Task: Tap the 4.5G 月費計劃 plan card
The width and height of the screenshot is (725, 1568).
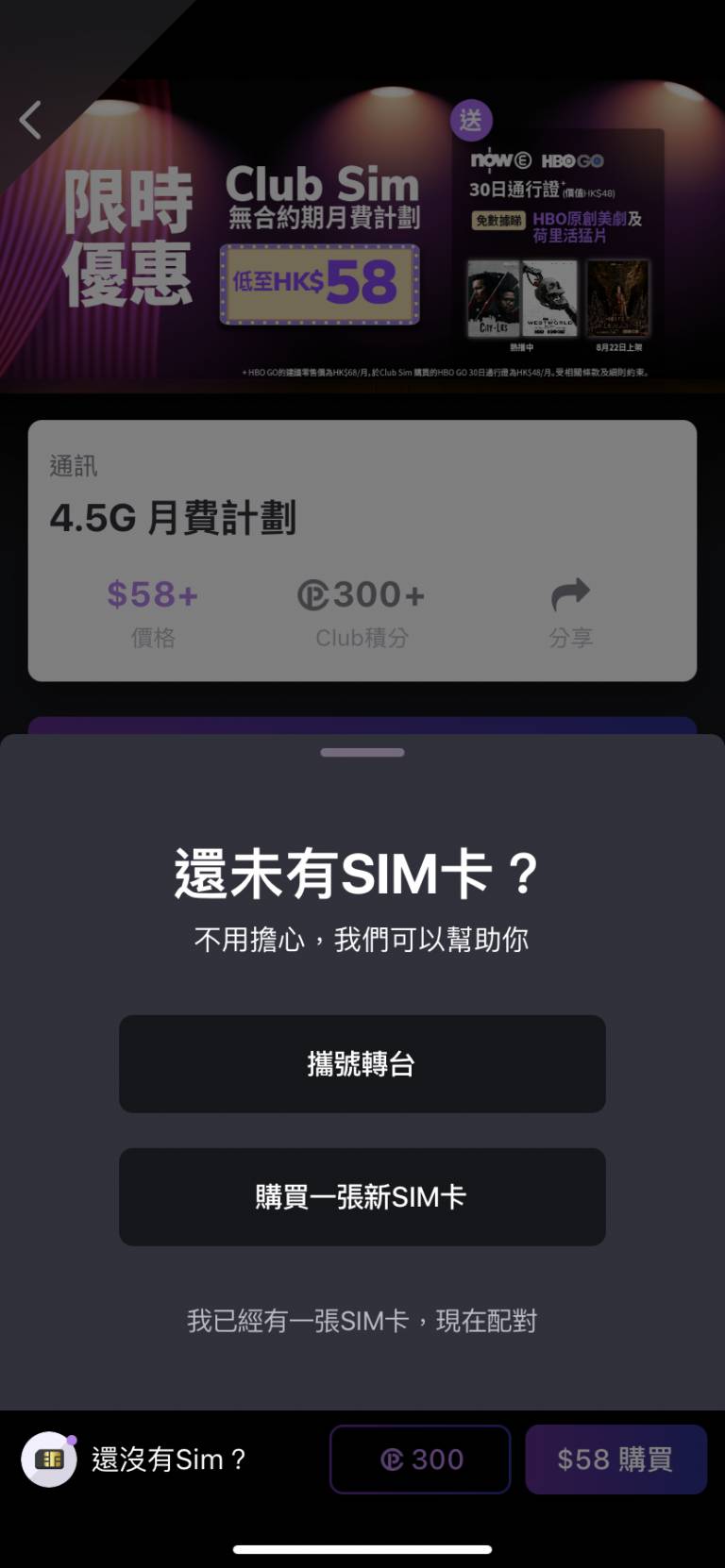Action: [x=362, y=547]
